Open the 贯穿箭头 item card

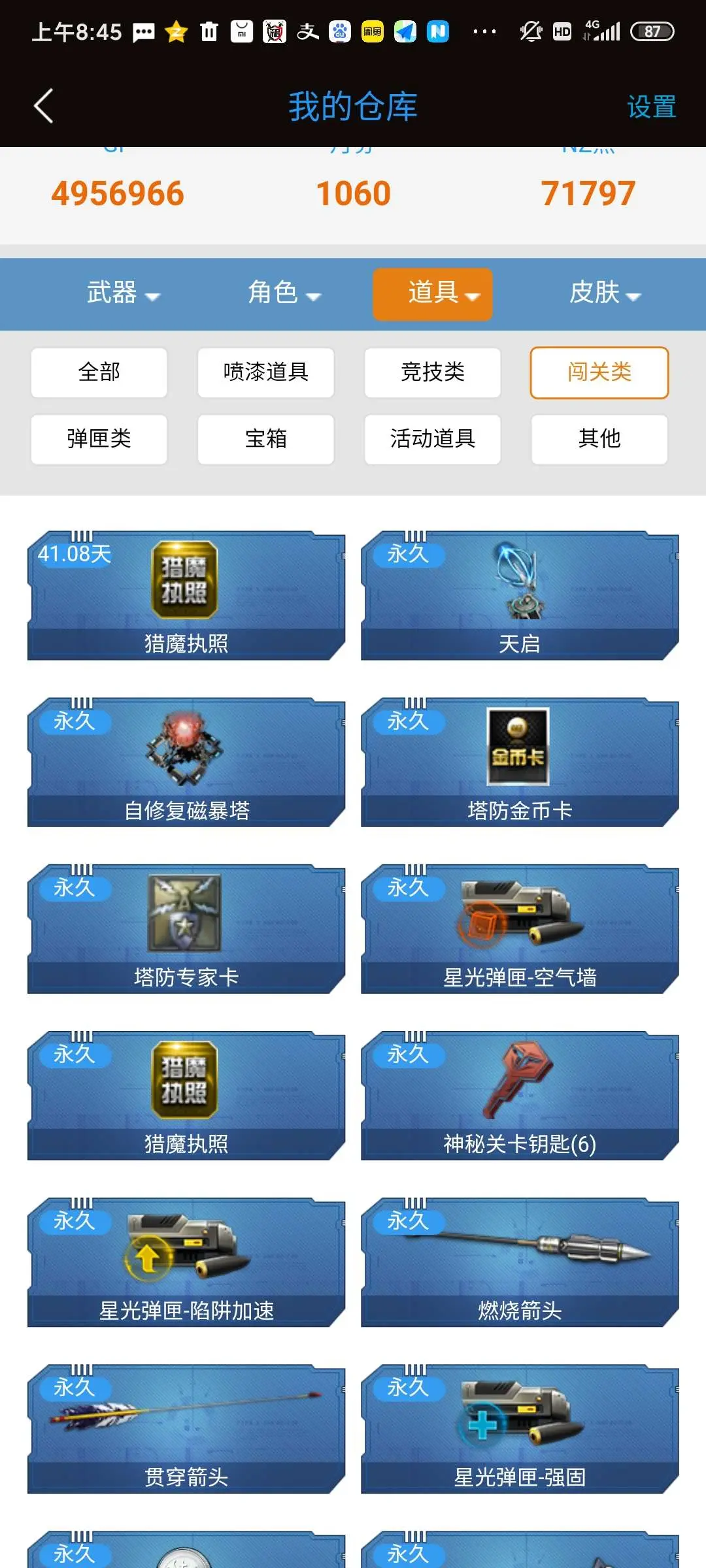coord(186,1429)
